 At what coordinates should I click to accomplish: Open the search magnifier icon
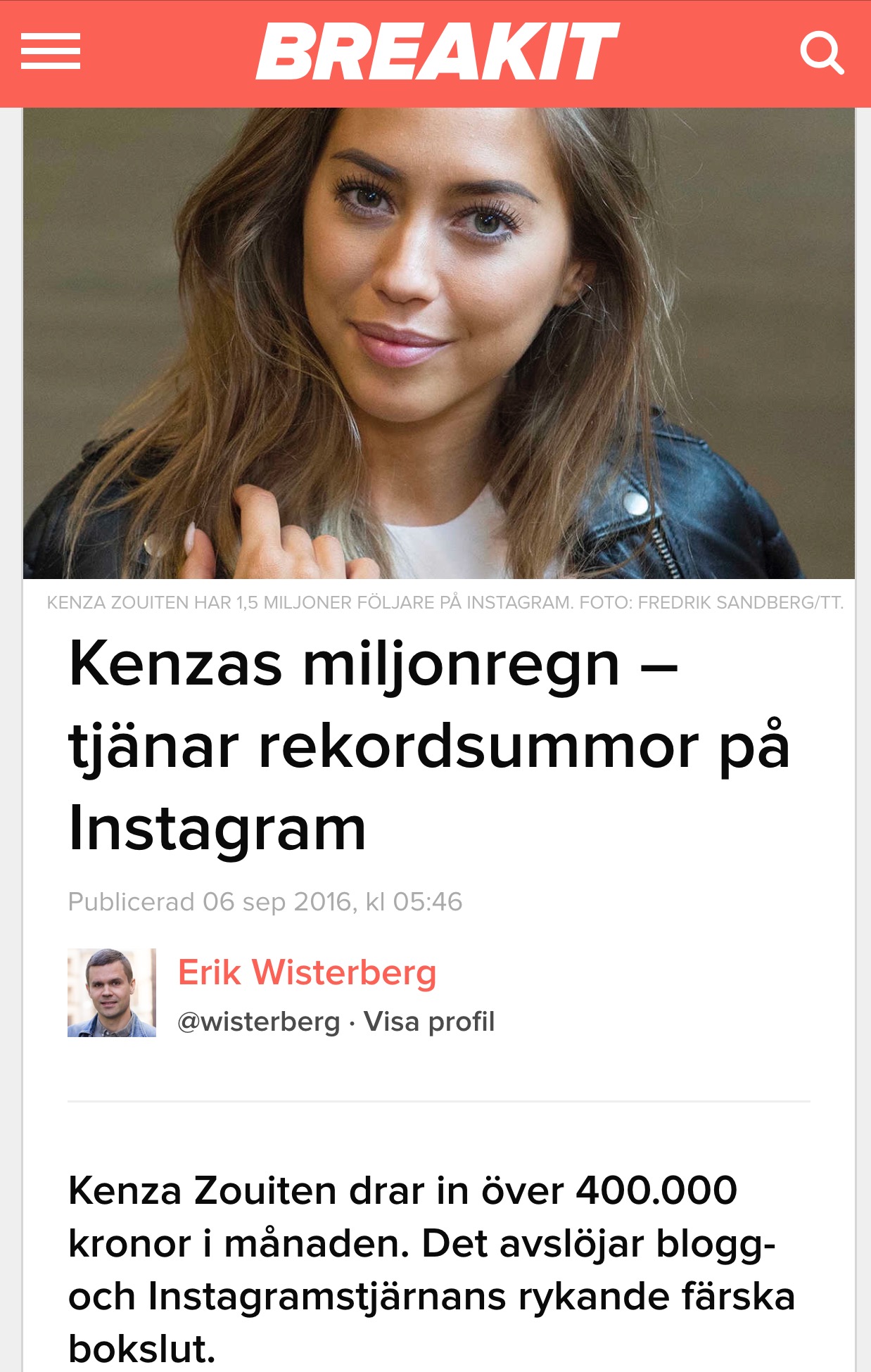pos(821,53)
